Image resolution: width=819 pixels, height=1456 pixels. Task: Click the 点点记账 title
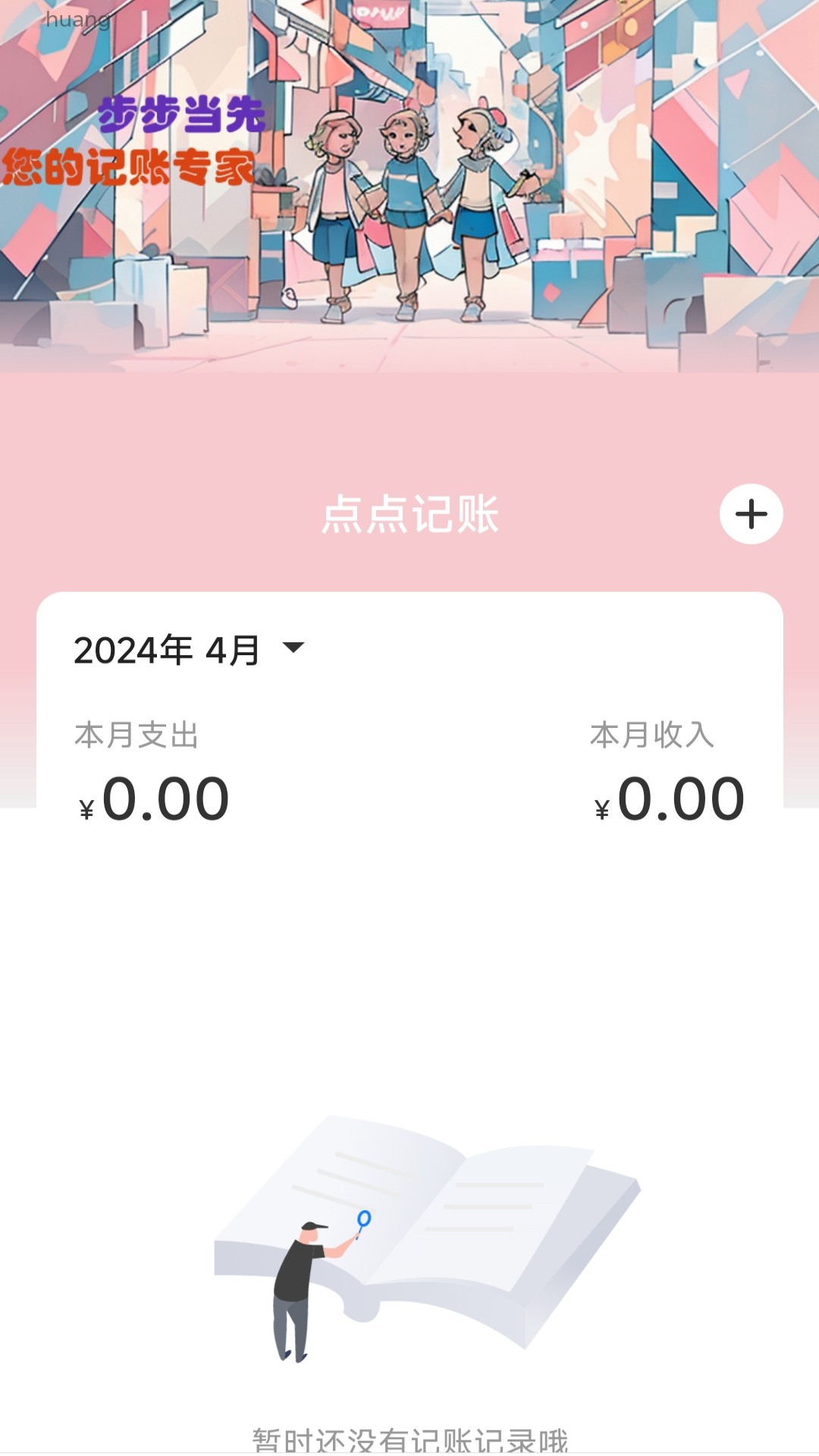tap(409, 513)
